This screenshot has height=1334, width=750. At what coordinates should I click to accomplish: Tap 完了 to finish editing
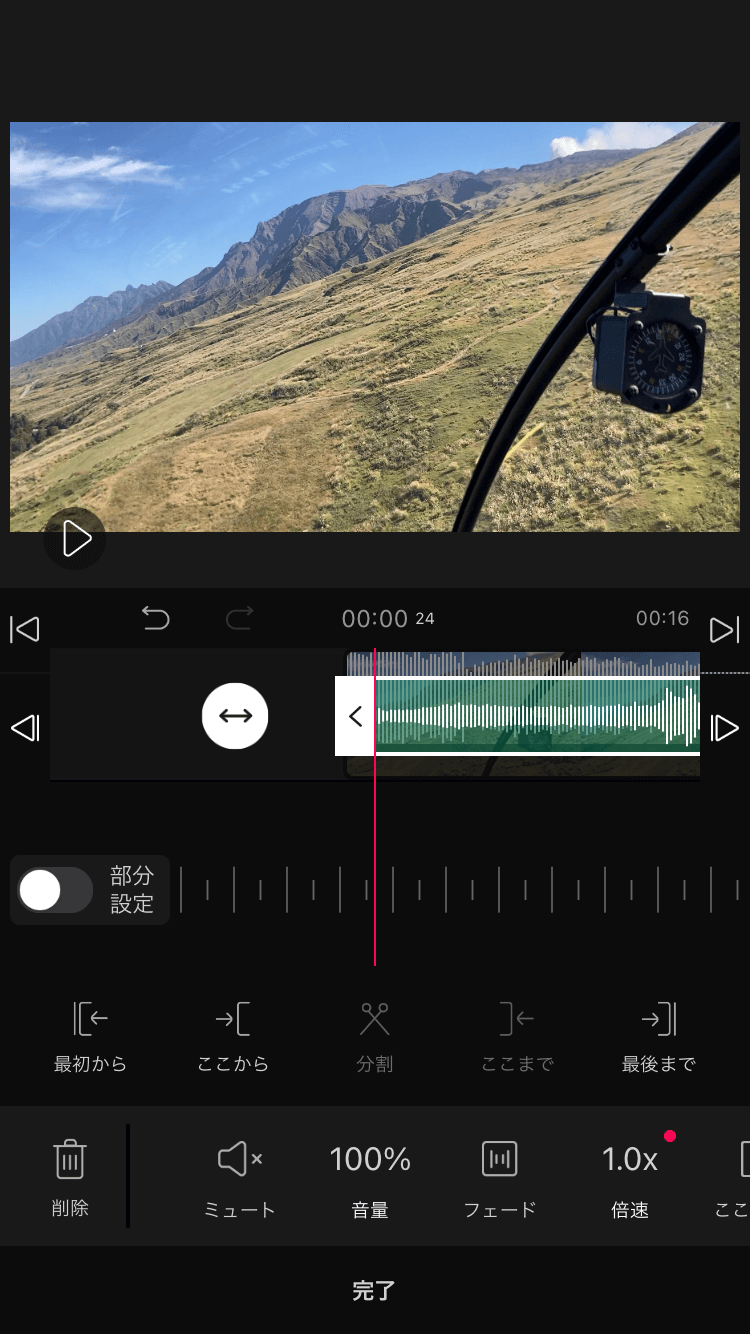375,1290
